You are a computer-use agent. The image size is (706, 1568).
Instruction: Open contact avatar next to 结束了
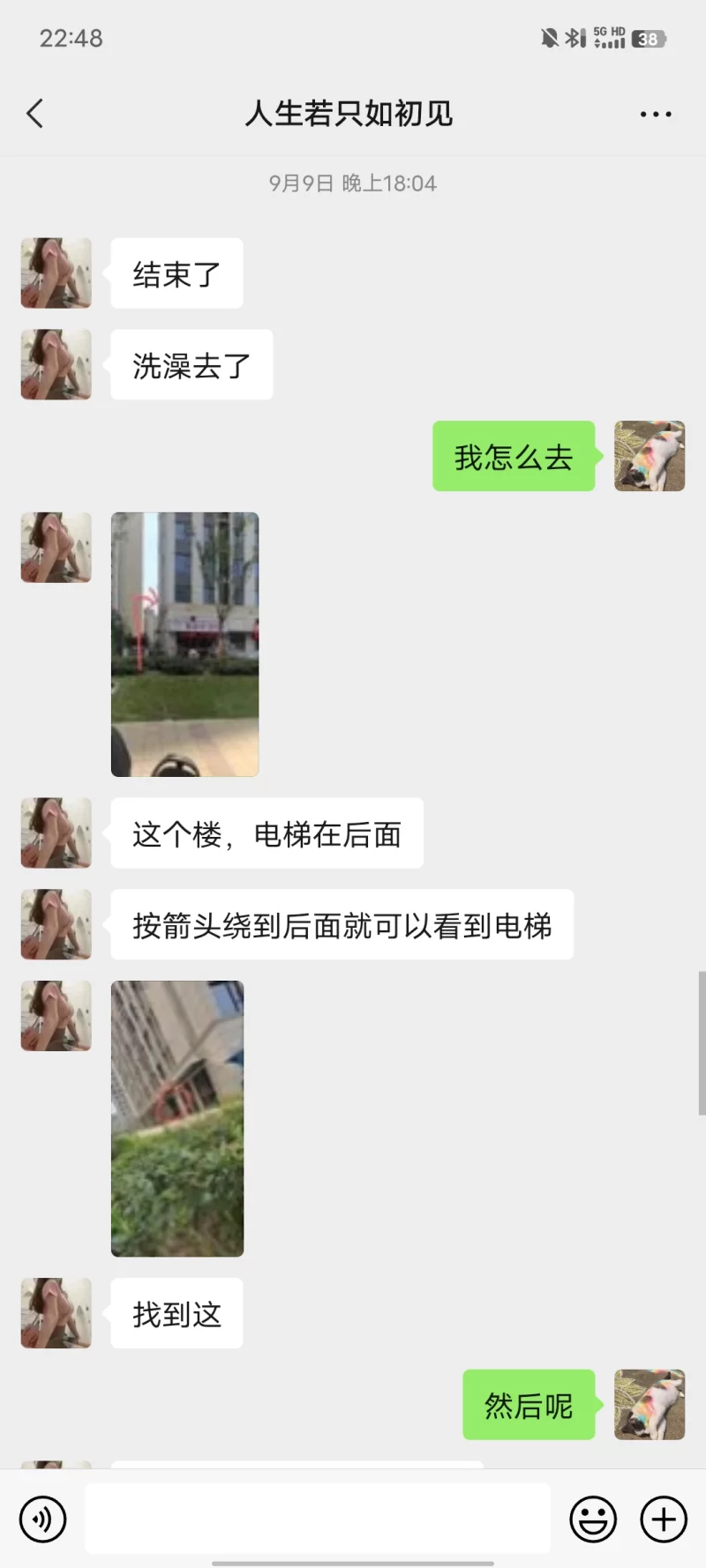tap(56, 273)
